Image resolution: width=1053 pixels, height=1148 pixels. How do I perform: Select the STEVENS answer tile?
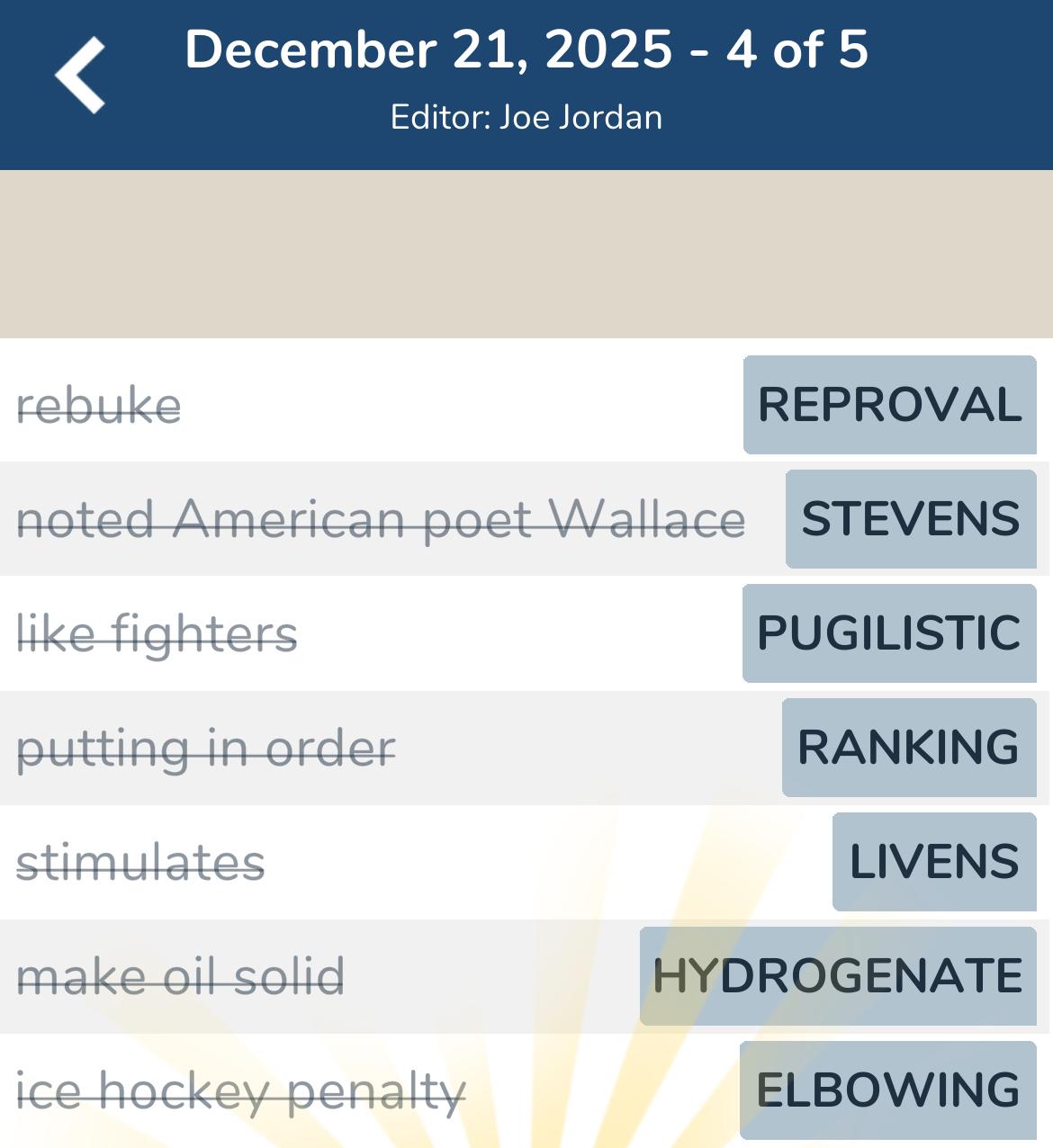click(909, 519)
